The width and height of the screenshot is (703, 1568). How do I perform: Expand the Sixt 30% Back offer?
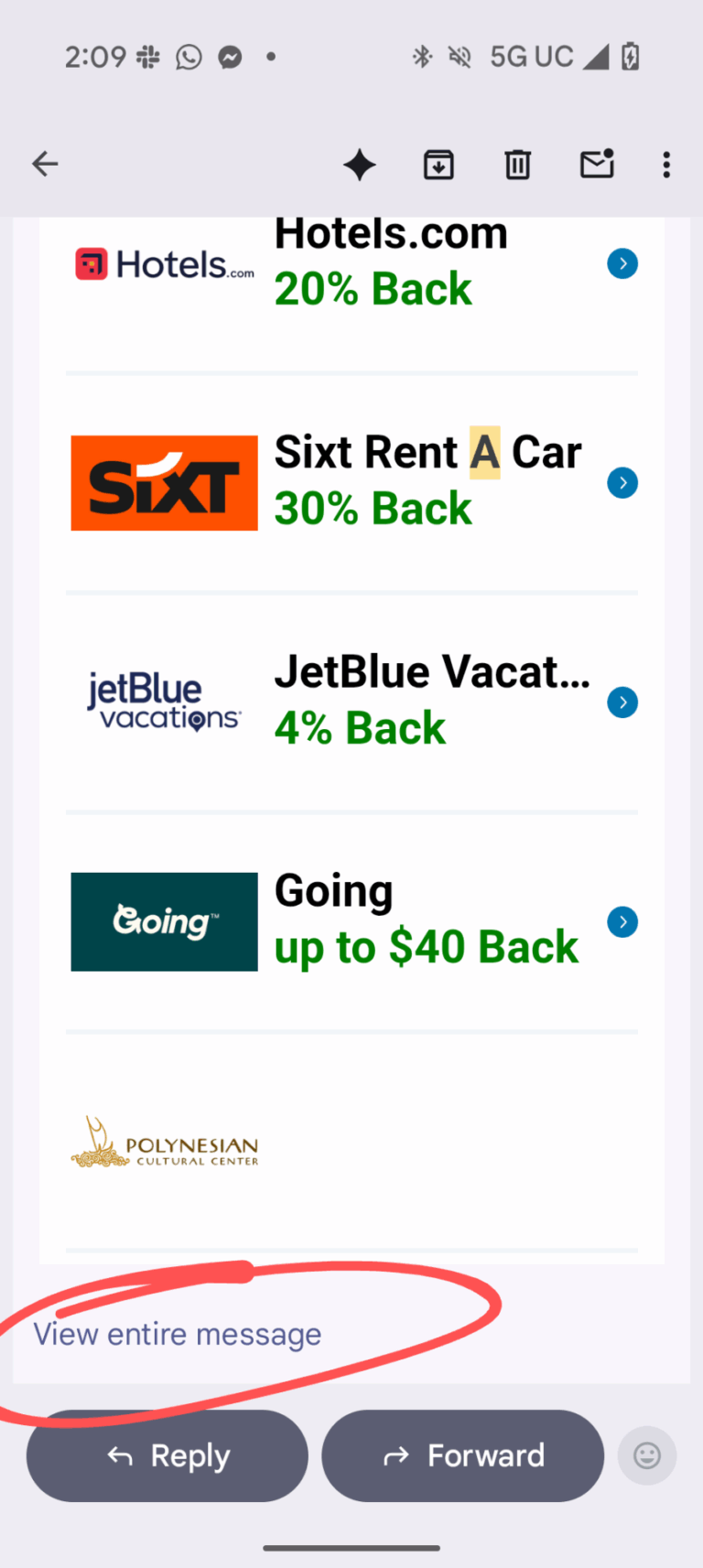pos(622,483)
